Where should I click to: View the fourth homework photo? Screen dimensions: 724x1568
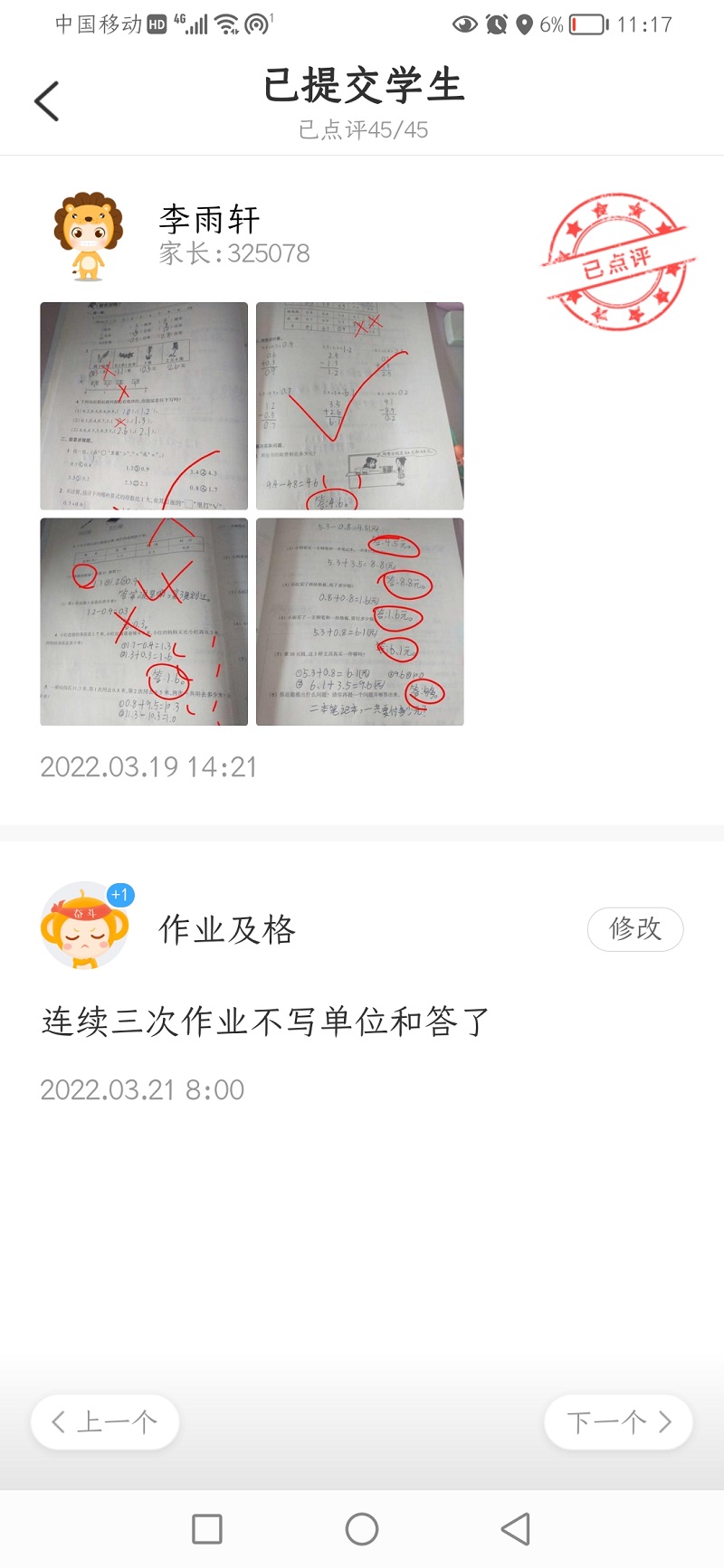[359, 622]
